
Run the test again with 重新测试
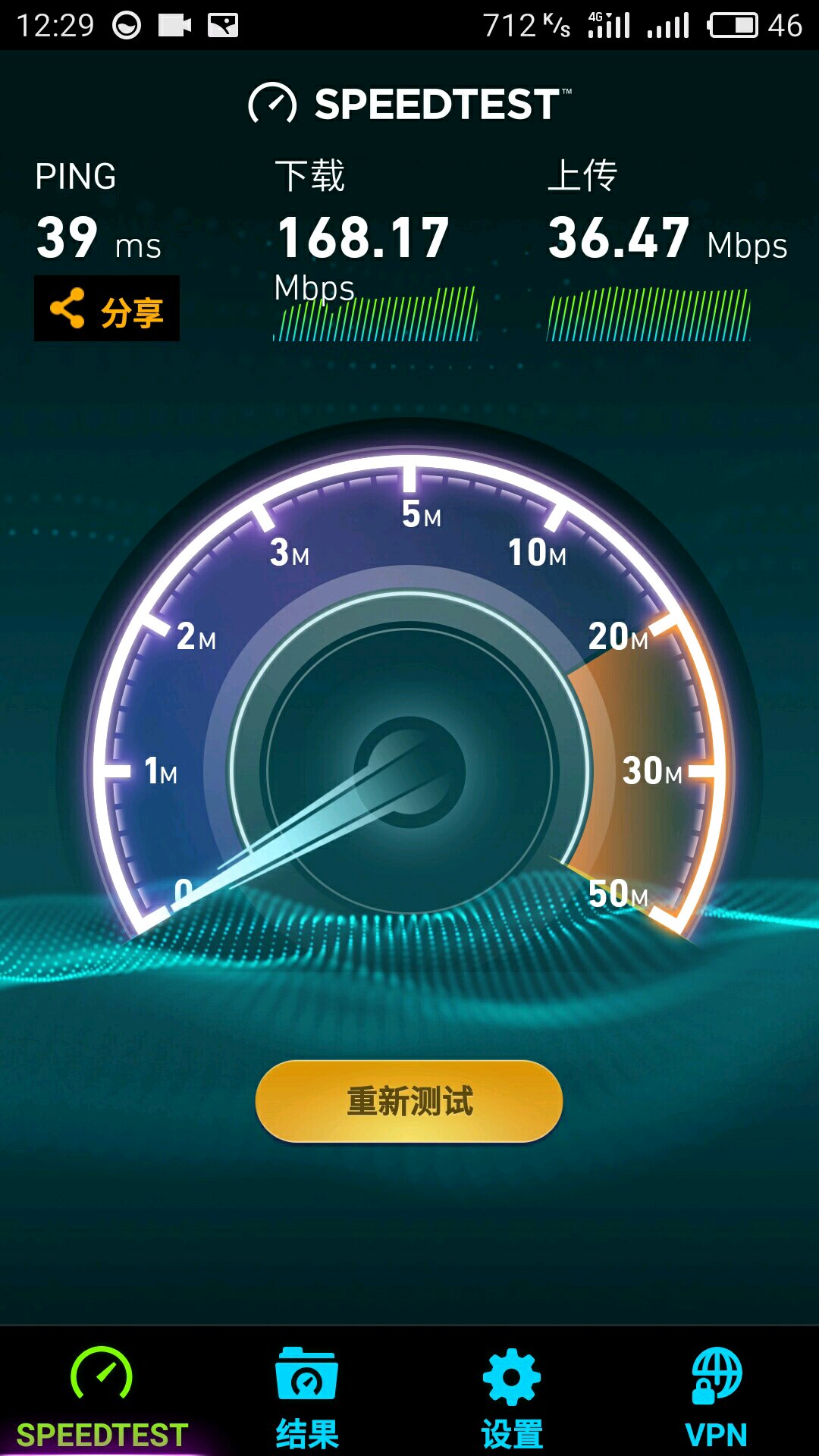(x=409, y=1101)
